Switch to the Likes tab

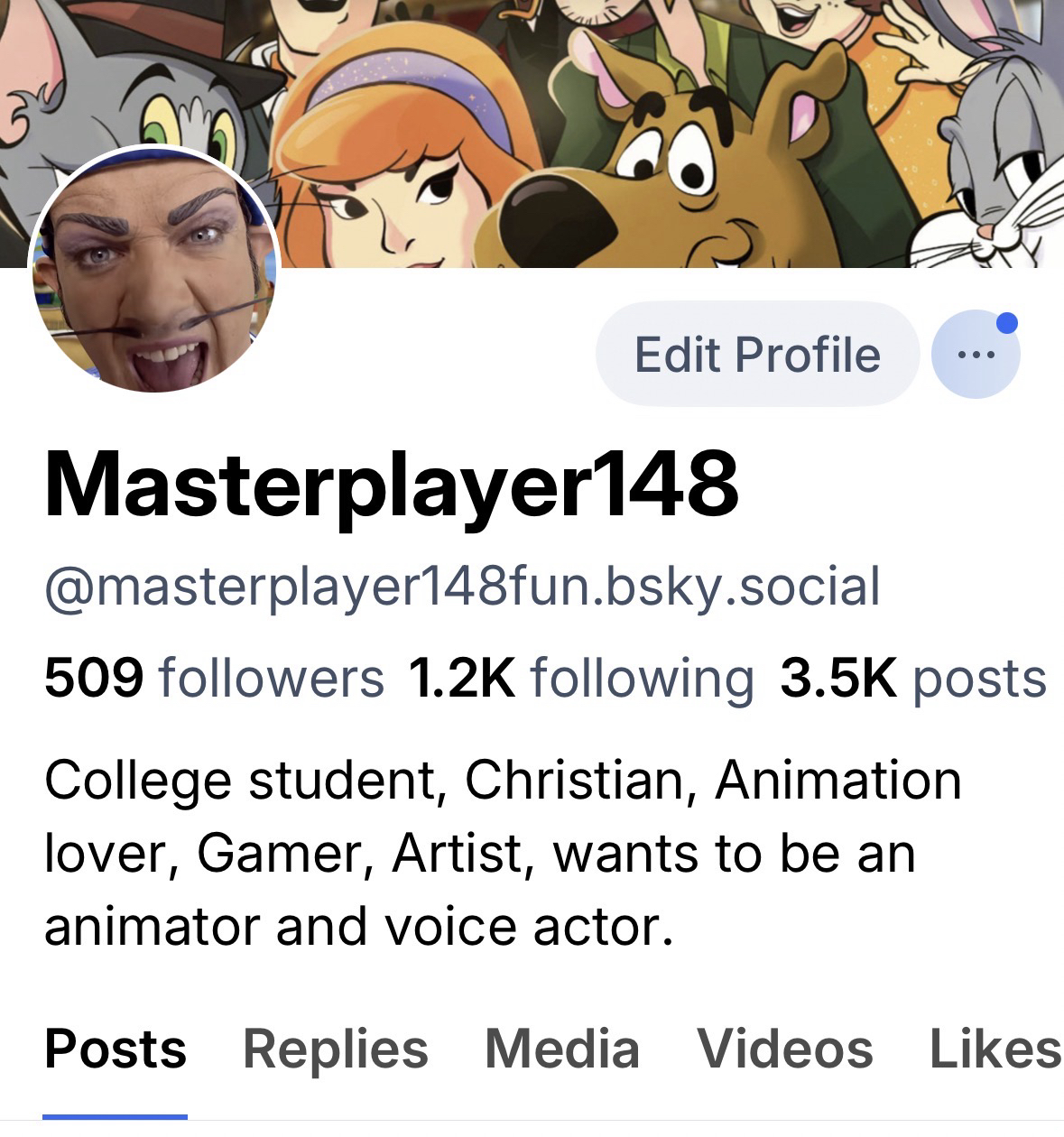pos(995,1049)
